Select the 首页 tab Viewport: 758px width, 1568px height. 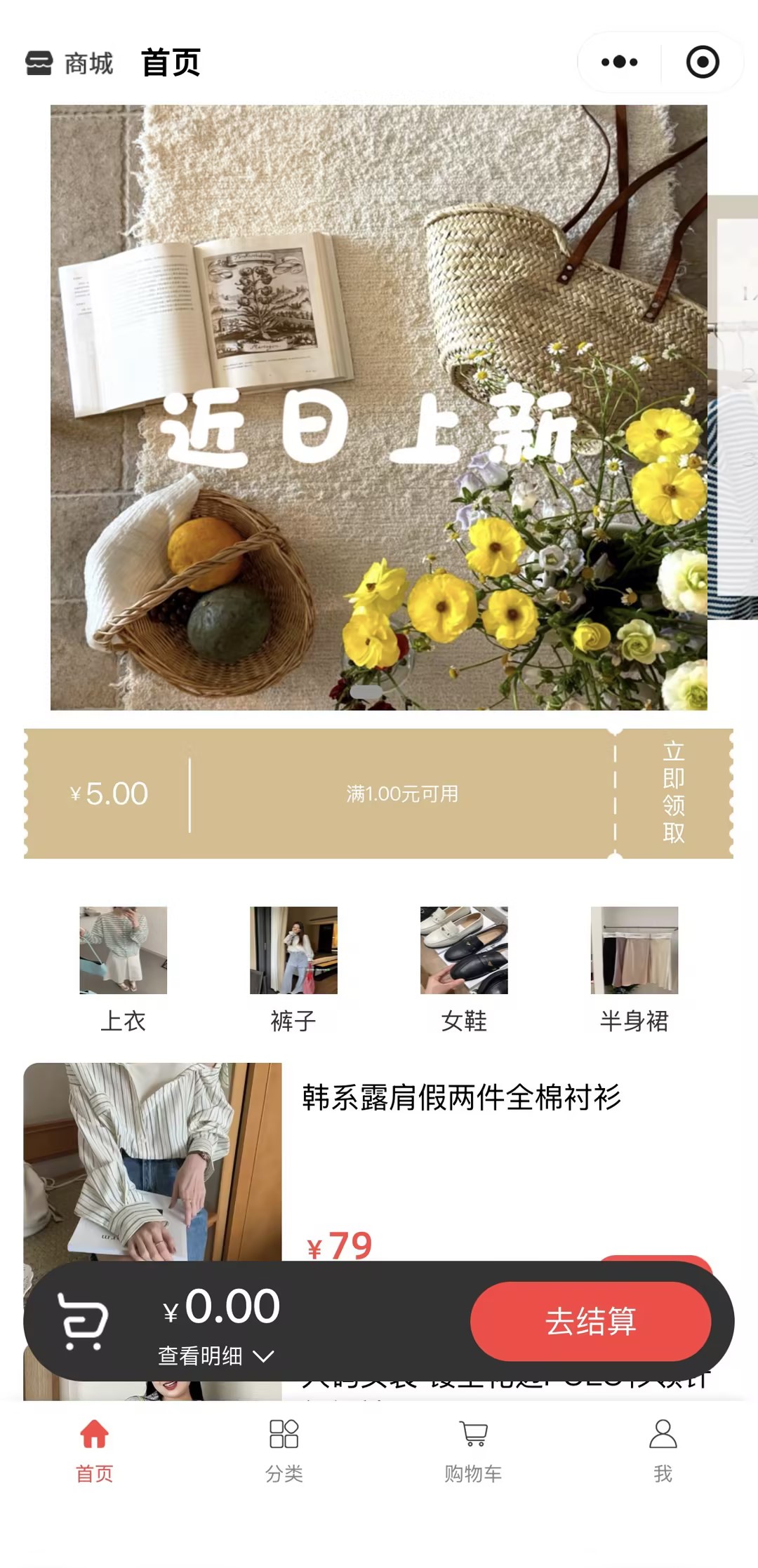click(x=95, y=1450)
